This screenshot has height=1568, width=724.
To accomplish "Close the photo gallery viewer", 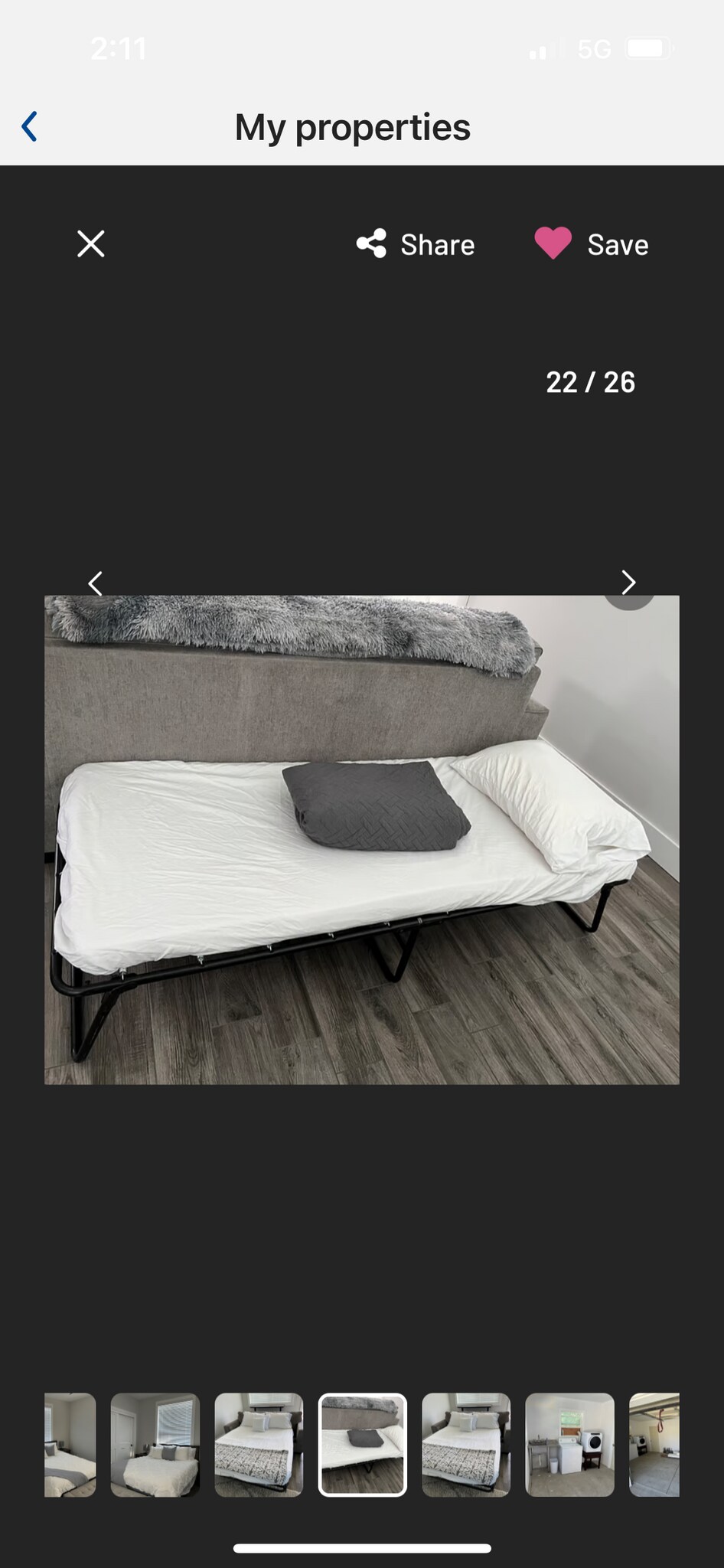I will tap(91, 244).
